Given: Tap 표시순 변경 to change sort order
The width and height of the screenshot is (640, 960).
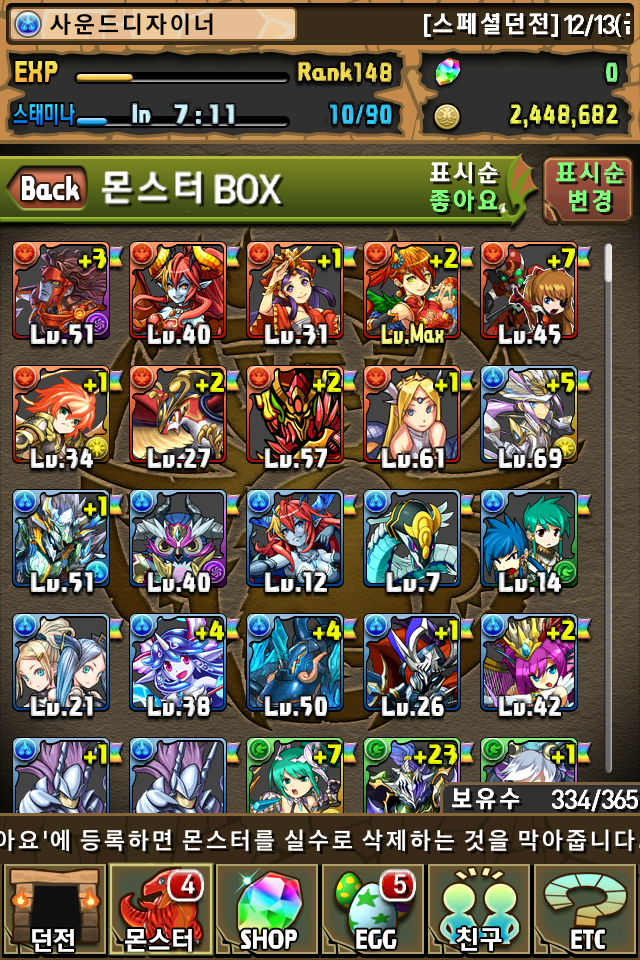Looking at the screenshot, I should point(588,188).
